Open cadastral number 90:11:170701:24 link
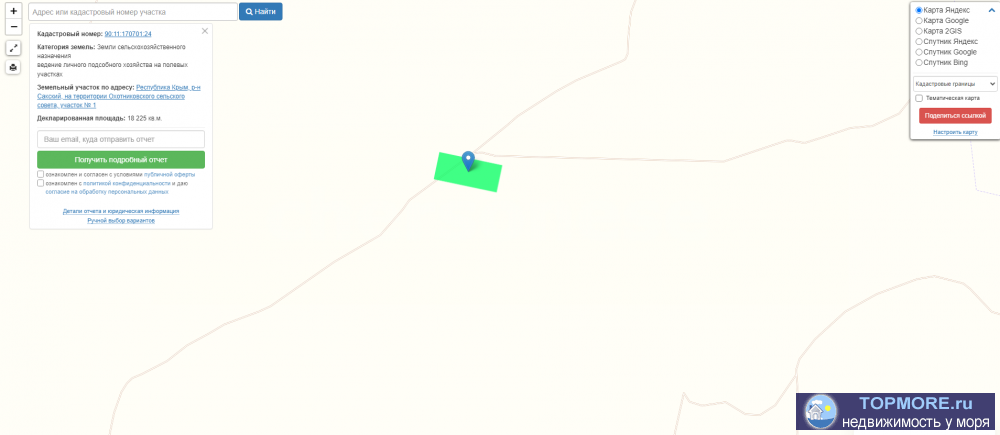Screen dimensions: 1000x435 (x=128, y=34)
